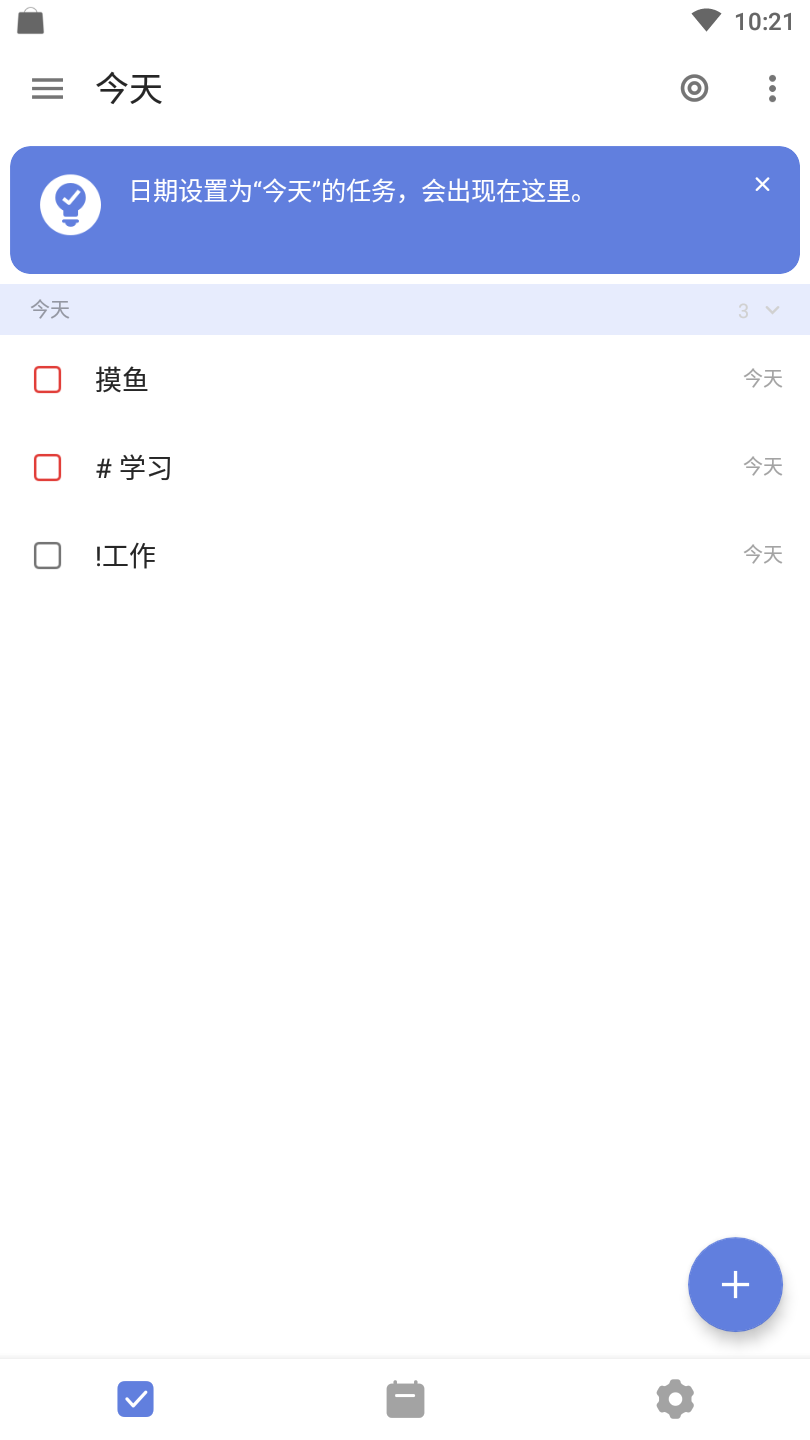Dismiss the blue tip banner
This screenshot has width=810, height=1440.
pyautogui.click(x=762, y=184)
